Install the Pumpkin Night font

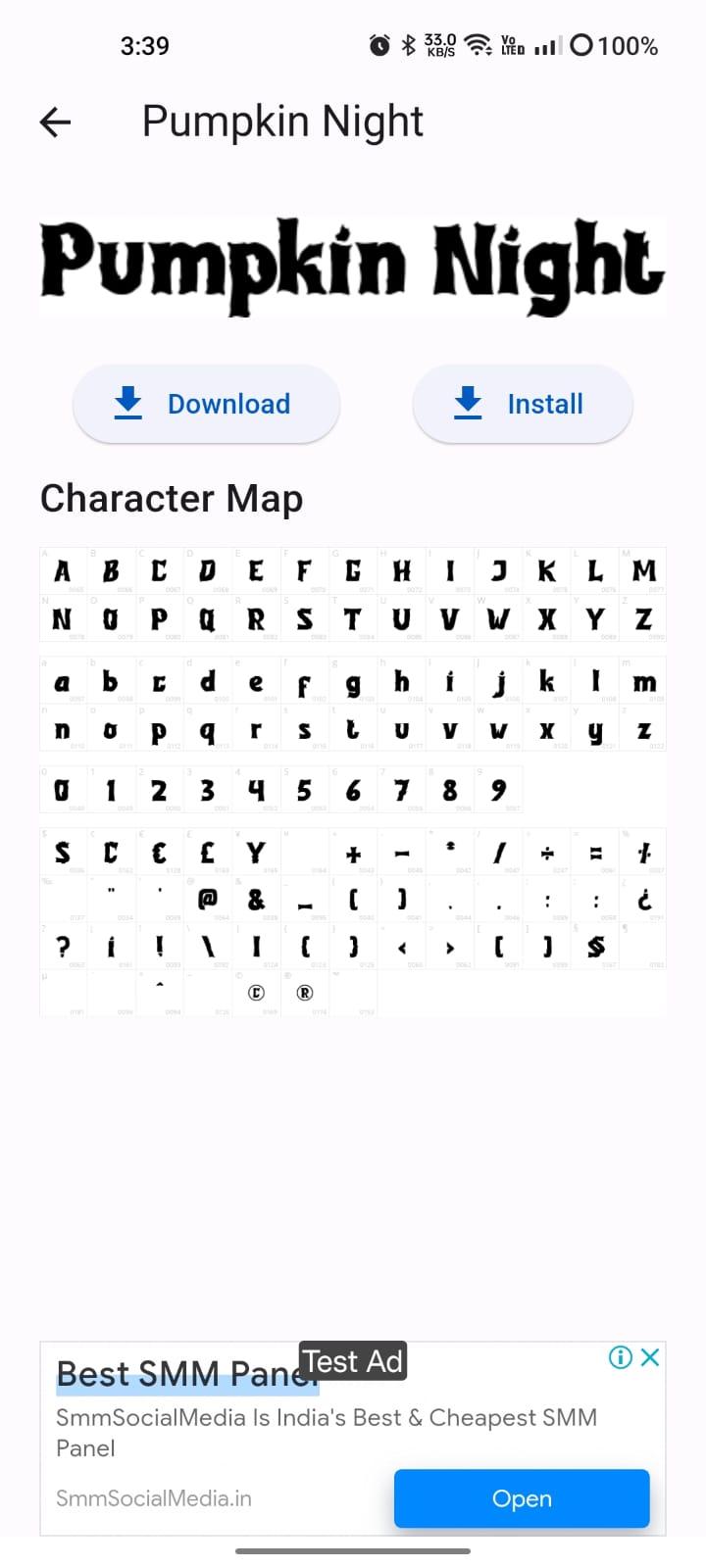[523, 404]
